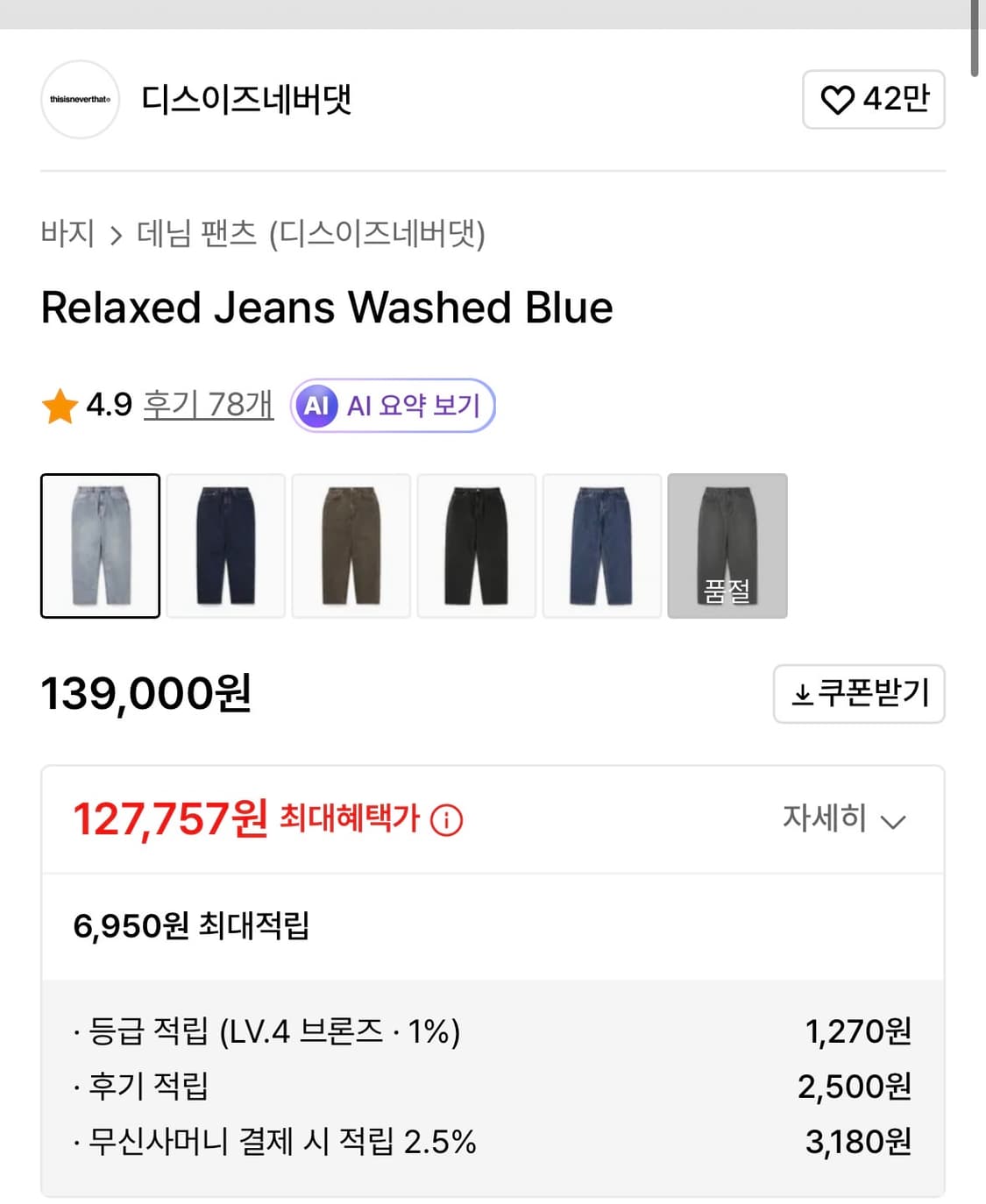This screenshot has height=1204, width=986.
Task: Select the medium blue jeans thumbnail
Action: 602,545
